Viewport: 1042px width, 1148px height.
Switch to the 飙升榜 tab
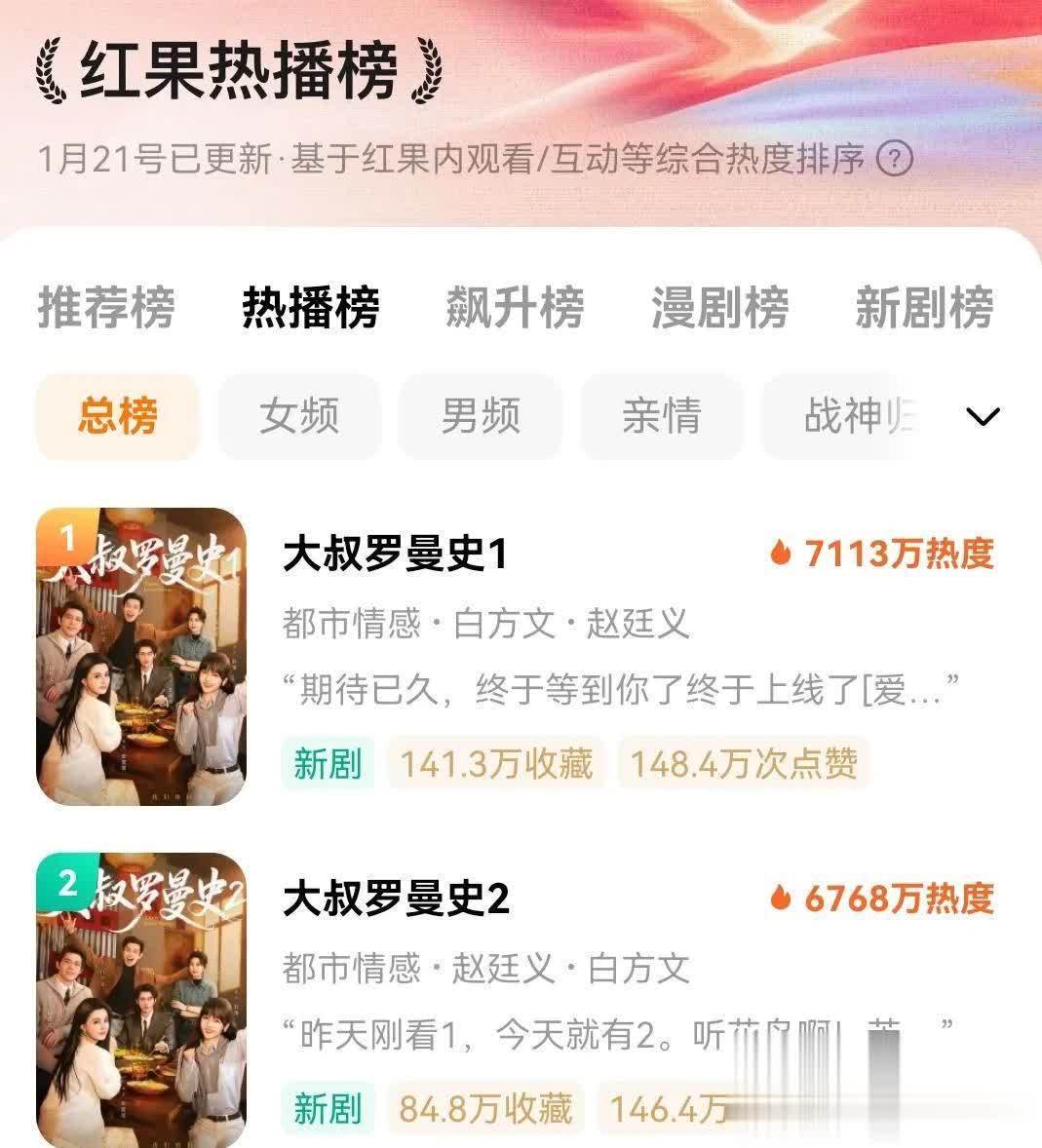[x=515, y=308]
